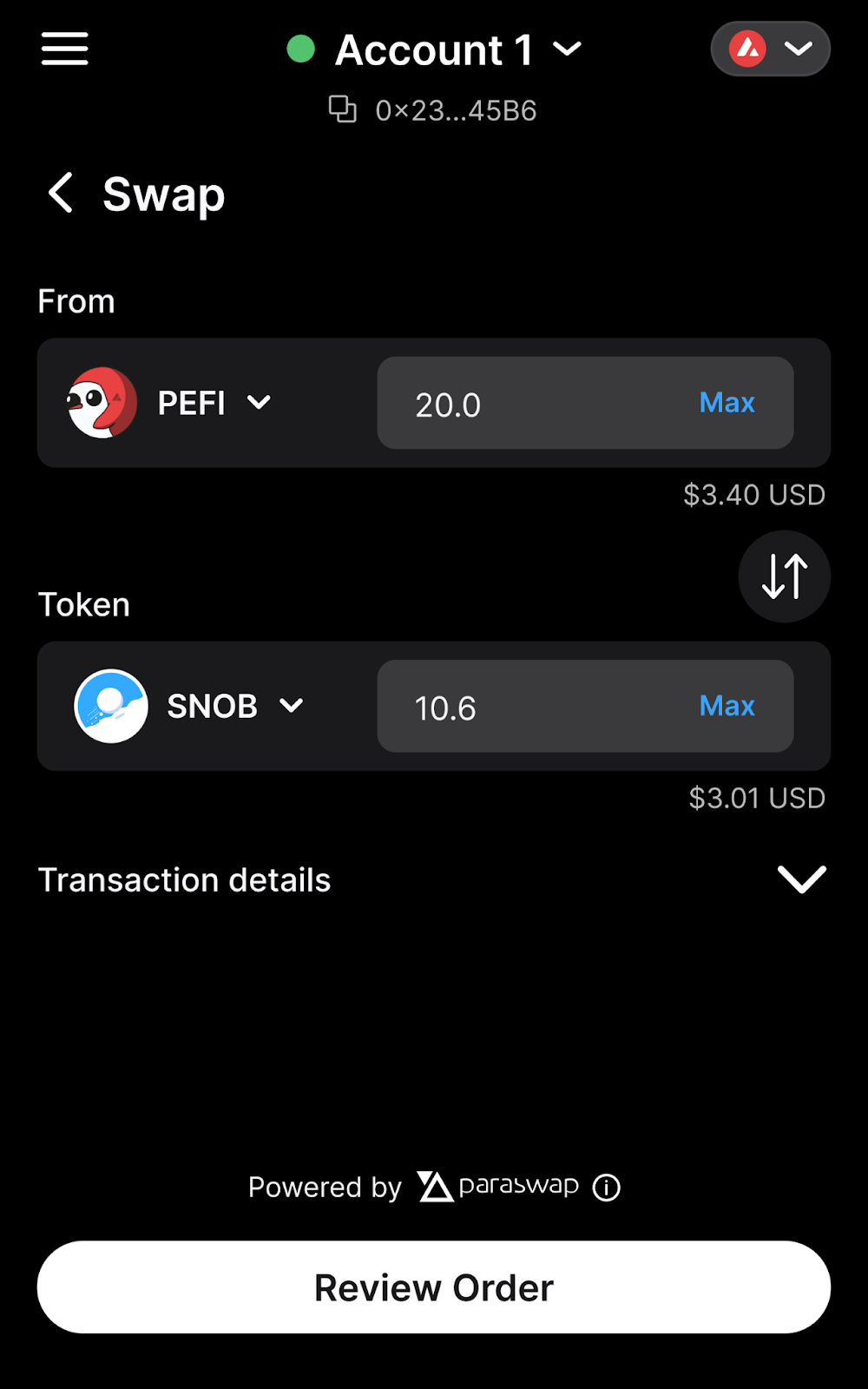This screenshot has width=868, height=1389.
Task: Click the SNOB token logo
Action: point(110,706)
